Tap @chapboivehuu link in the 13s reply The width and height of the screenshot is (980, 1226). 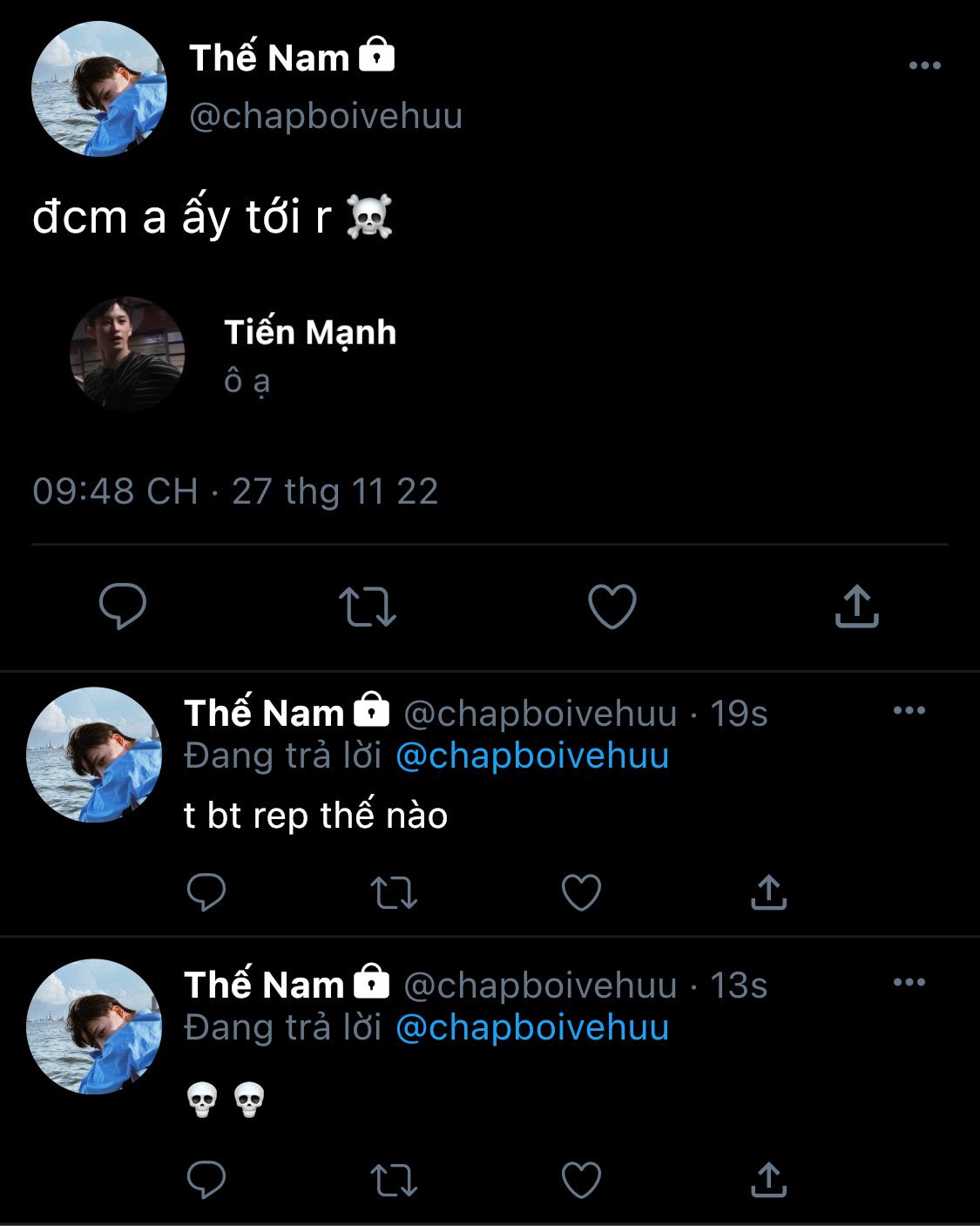pyautogui.click(x=531, y=1028)
